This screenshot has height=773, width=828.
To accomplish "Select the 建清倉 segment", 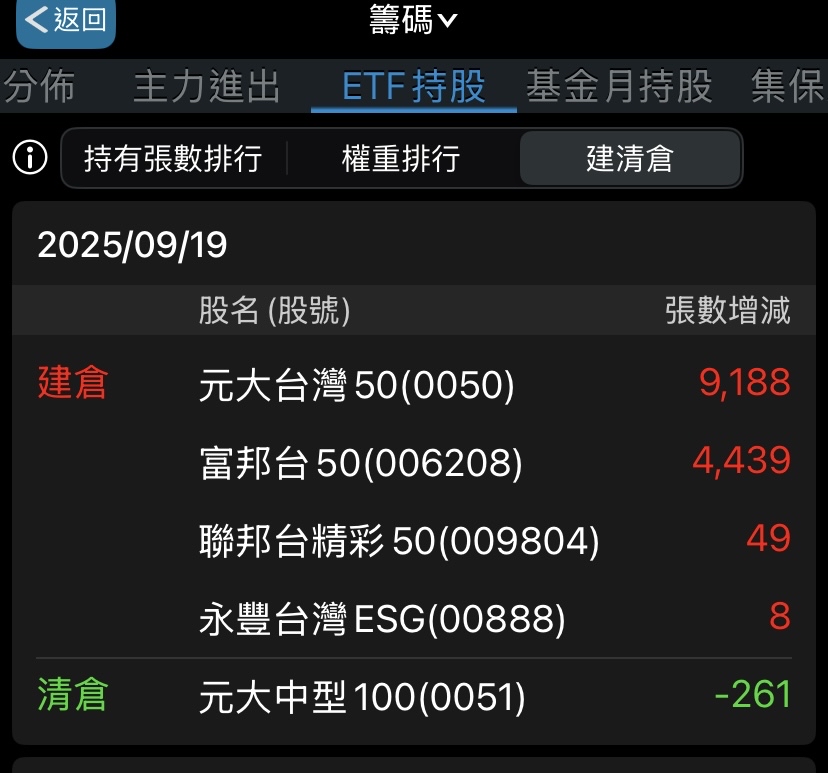I will [629, 158].
